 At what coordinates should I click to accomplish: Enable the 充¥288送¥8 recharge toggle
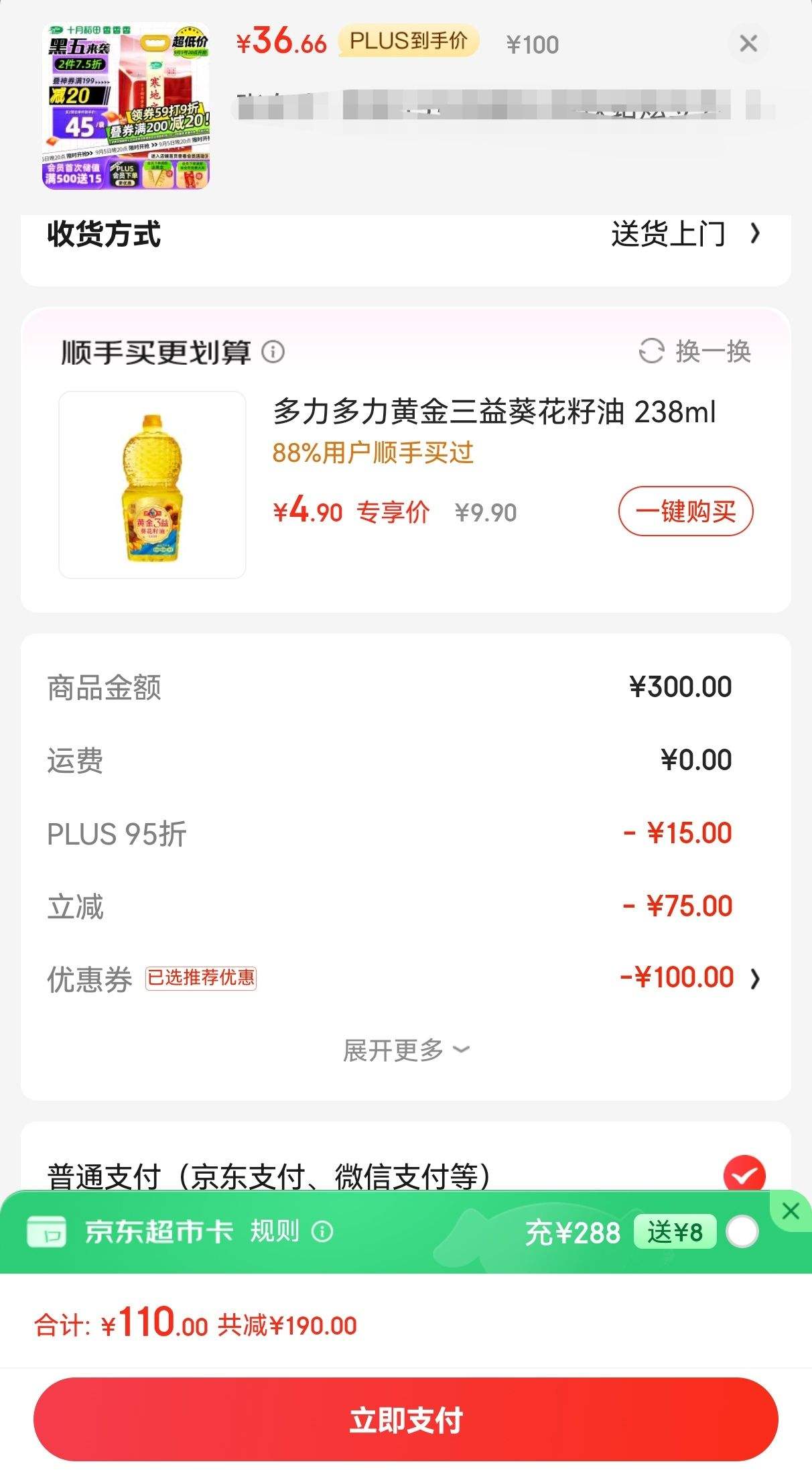pyautogui.click(x=742, y=1231)
